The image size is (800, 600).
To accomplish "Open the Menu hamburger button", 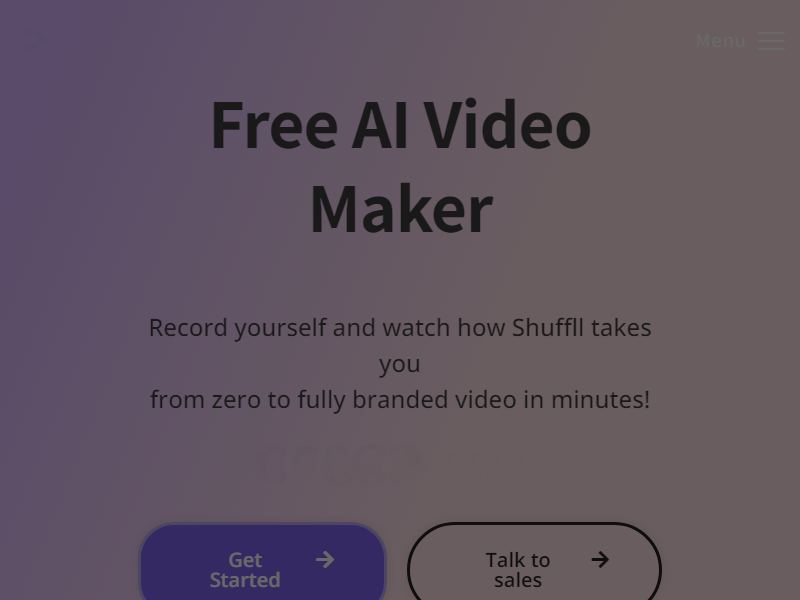I will (768, 41).
